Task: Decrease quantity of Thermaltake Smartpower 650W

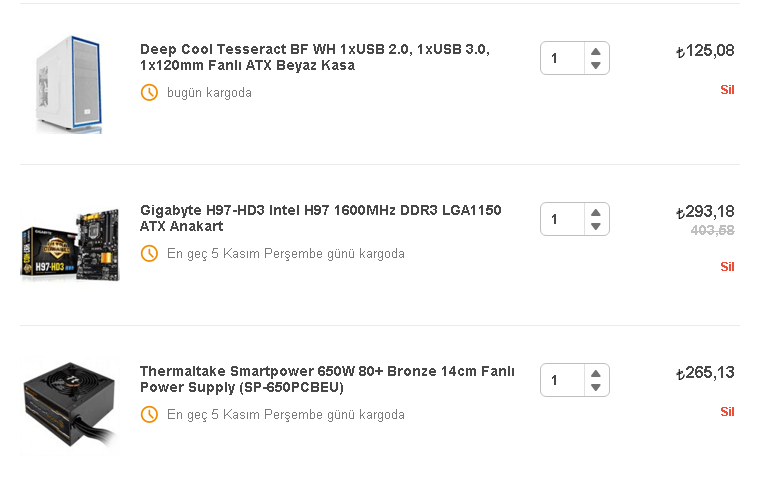Action: [595, 388]
